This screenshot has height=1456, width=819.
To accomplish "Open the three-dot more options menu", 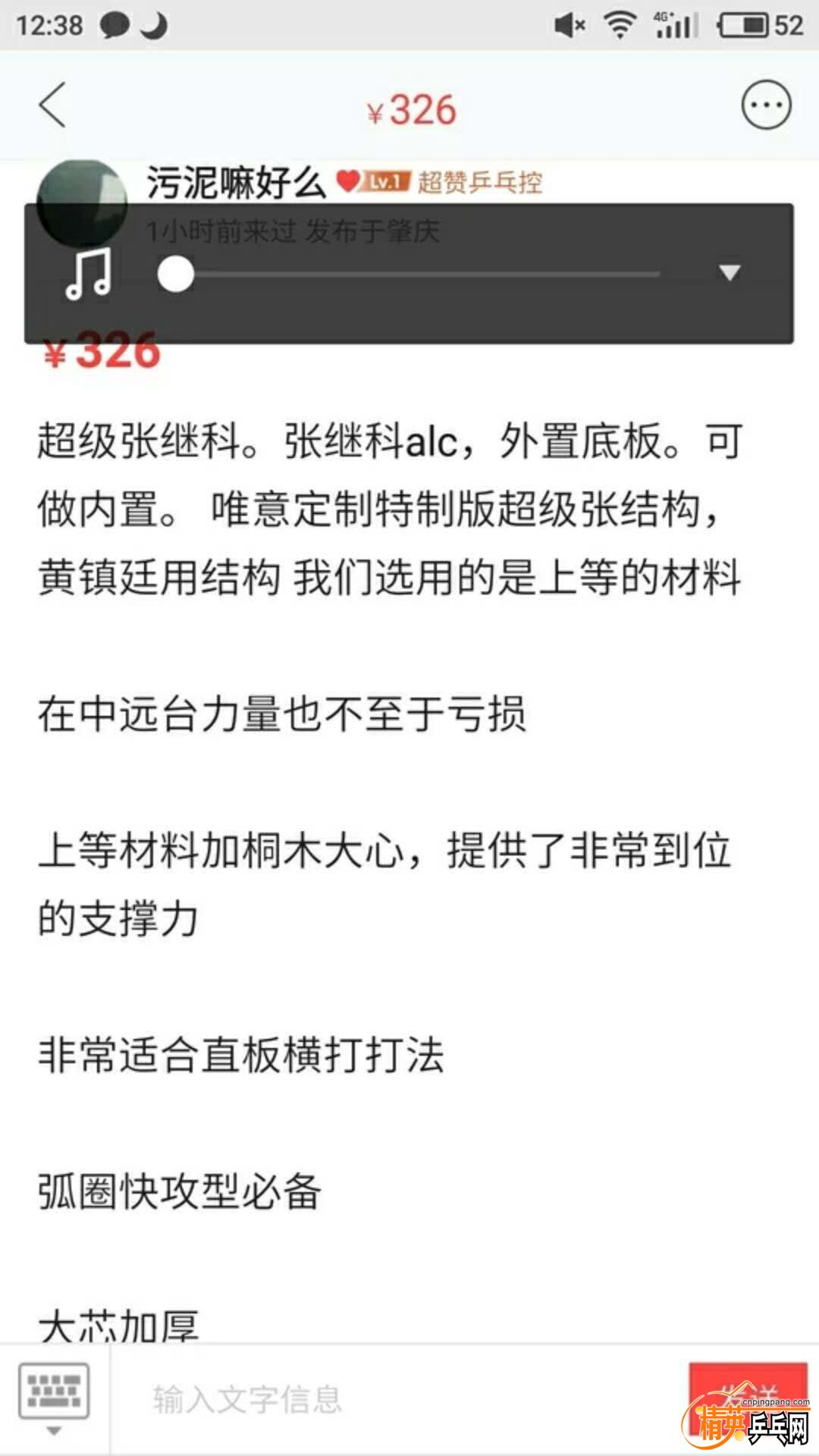I will [766, 105].
